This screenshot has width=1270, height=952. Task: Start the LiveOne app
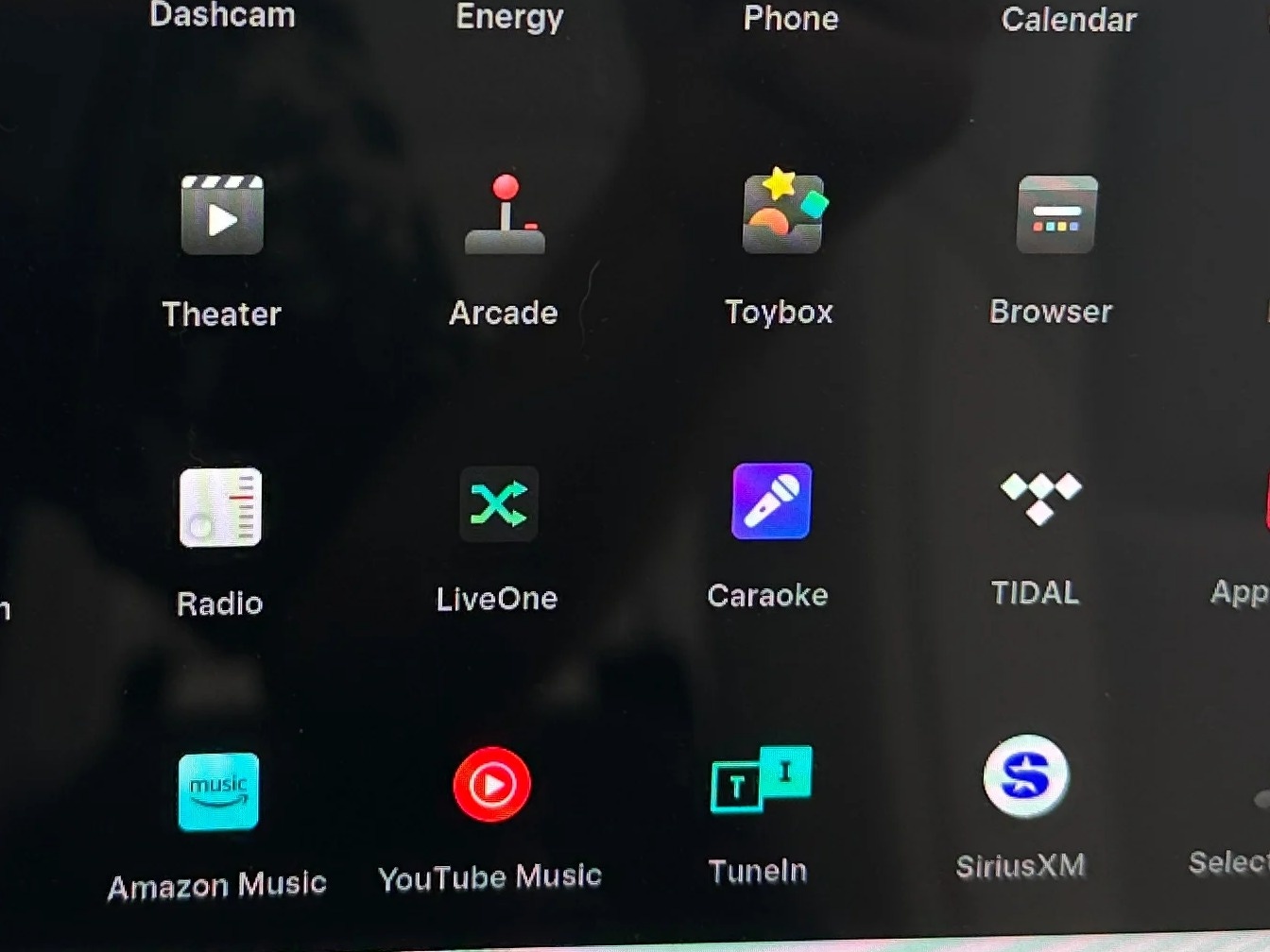(x=498, y=503)
